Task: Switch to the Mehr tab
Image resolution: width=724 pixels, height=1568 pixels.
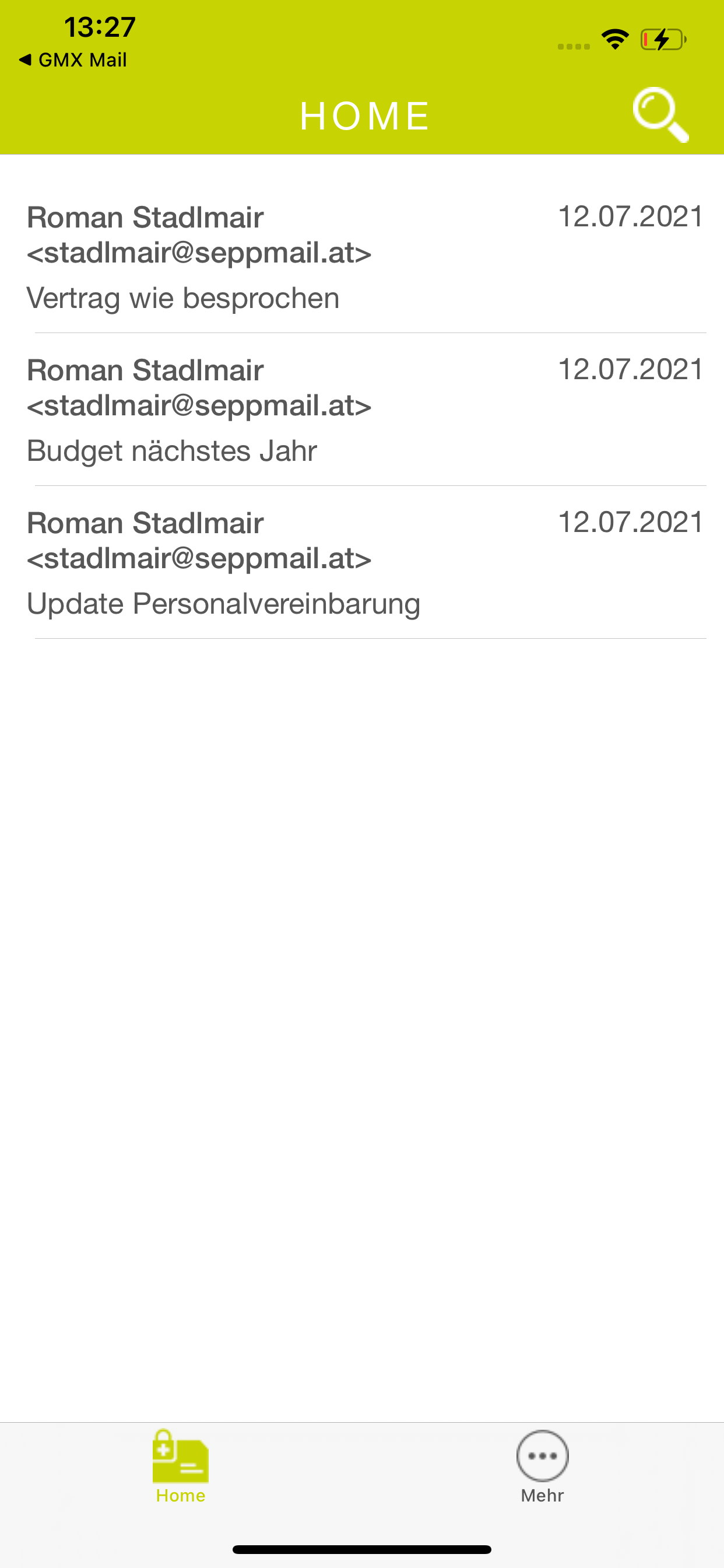Action: click(x=542, y=1466)
